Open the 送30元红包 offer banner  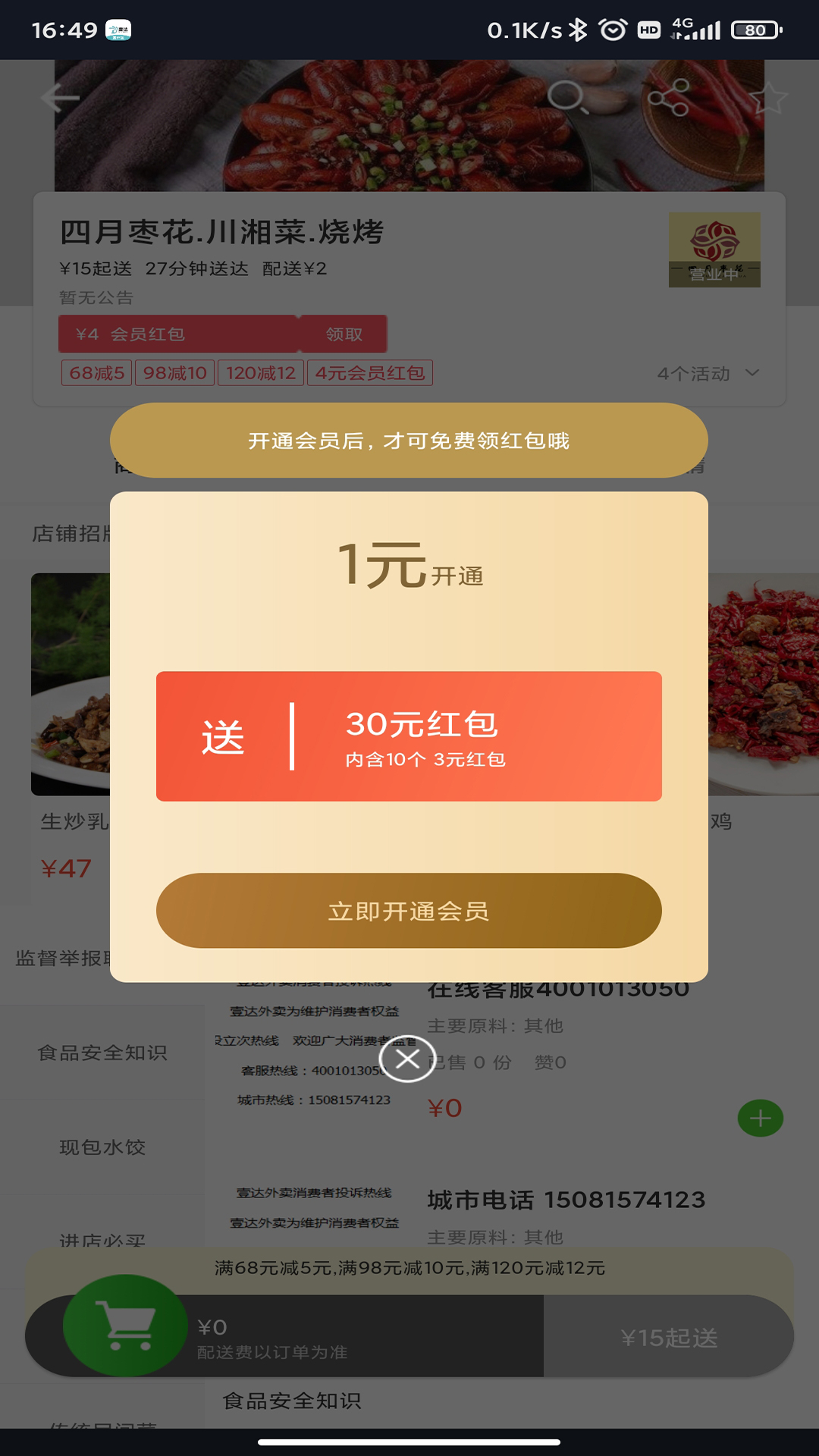(x=409, y=736)
